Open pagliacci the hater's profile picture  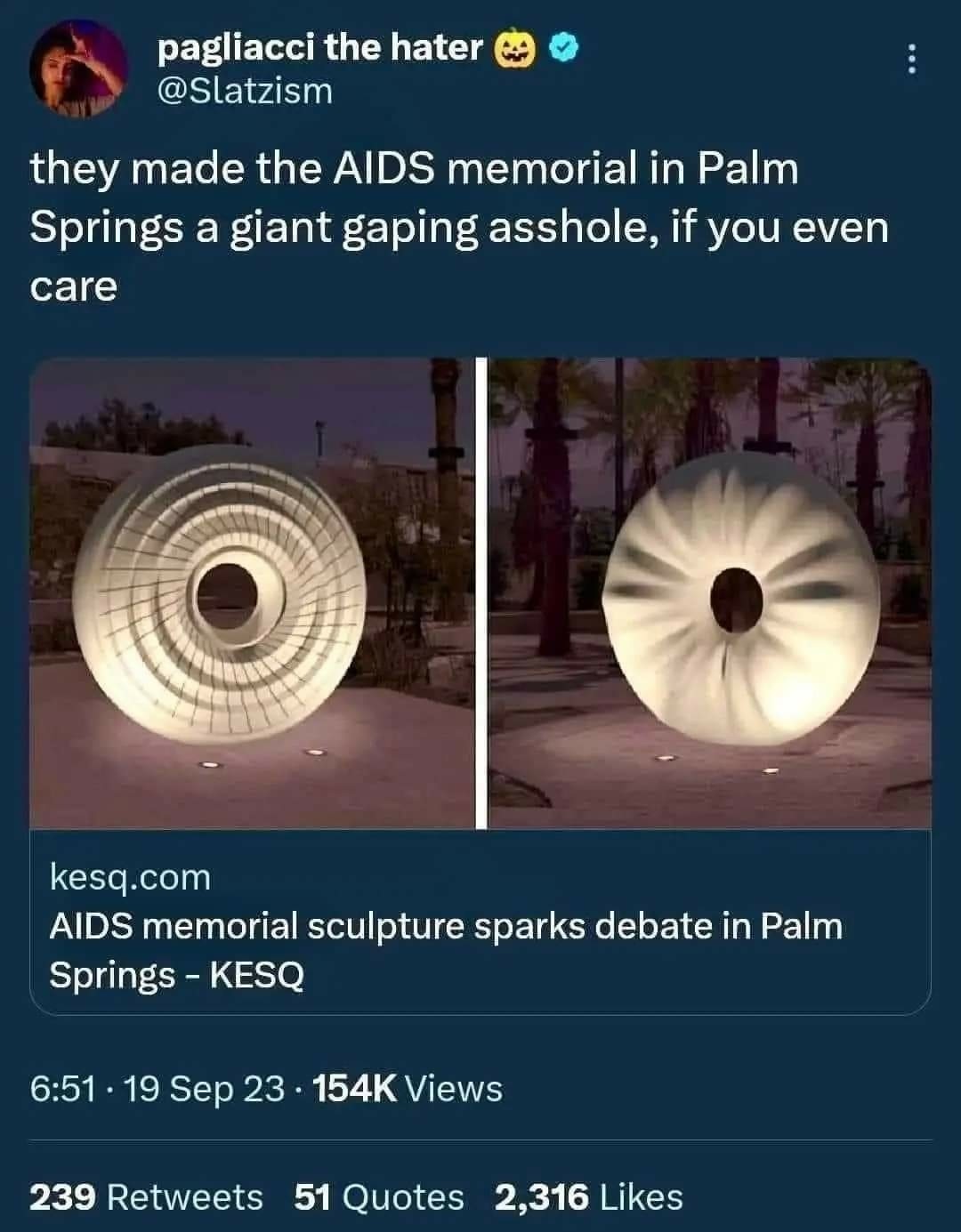[x=78, y=69]
